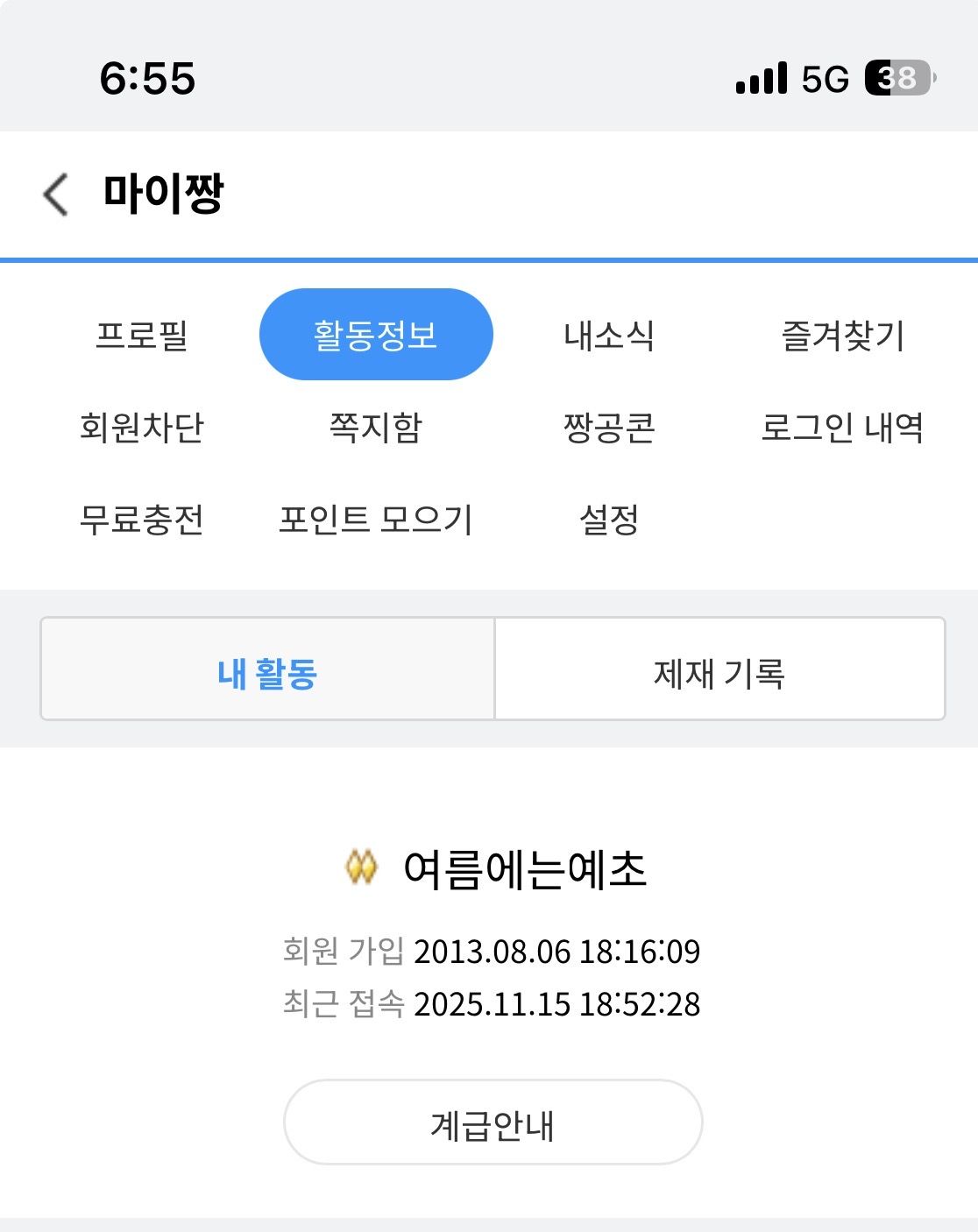Open the 프로필 section
This screenshot has width=978, height=1232.
[x=141, y=335]
